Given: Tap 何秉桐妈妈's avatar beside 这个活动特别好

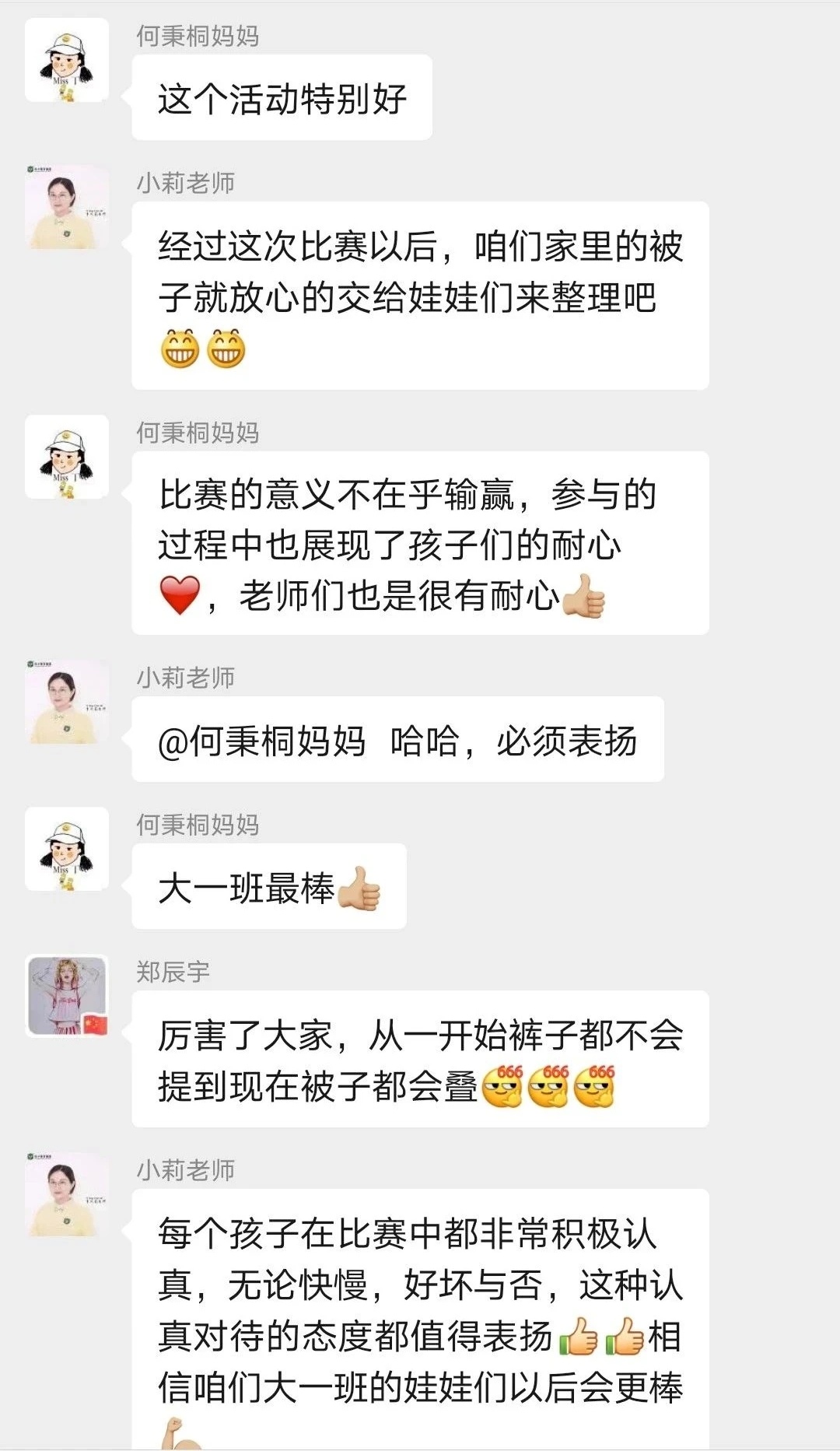Looking at the screenshot, I should click(x=67, y=60).
